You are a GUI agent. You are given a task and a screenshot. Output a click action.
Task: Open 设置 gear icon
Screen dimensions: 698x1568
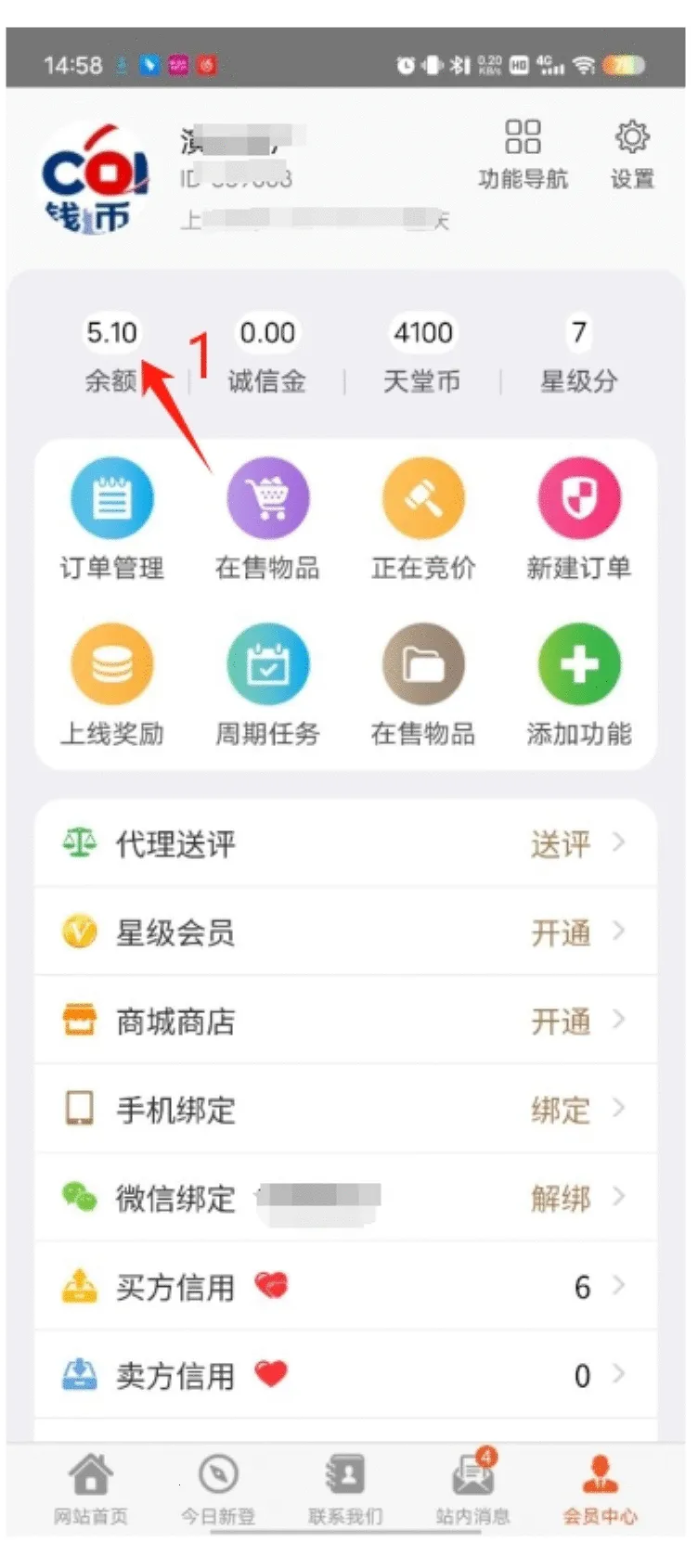(x=632, y=153)
